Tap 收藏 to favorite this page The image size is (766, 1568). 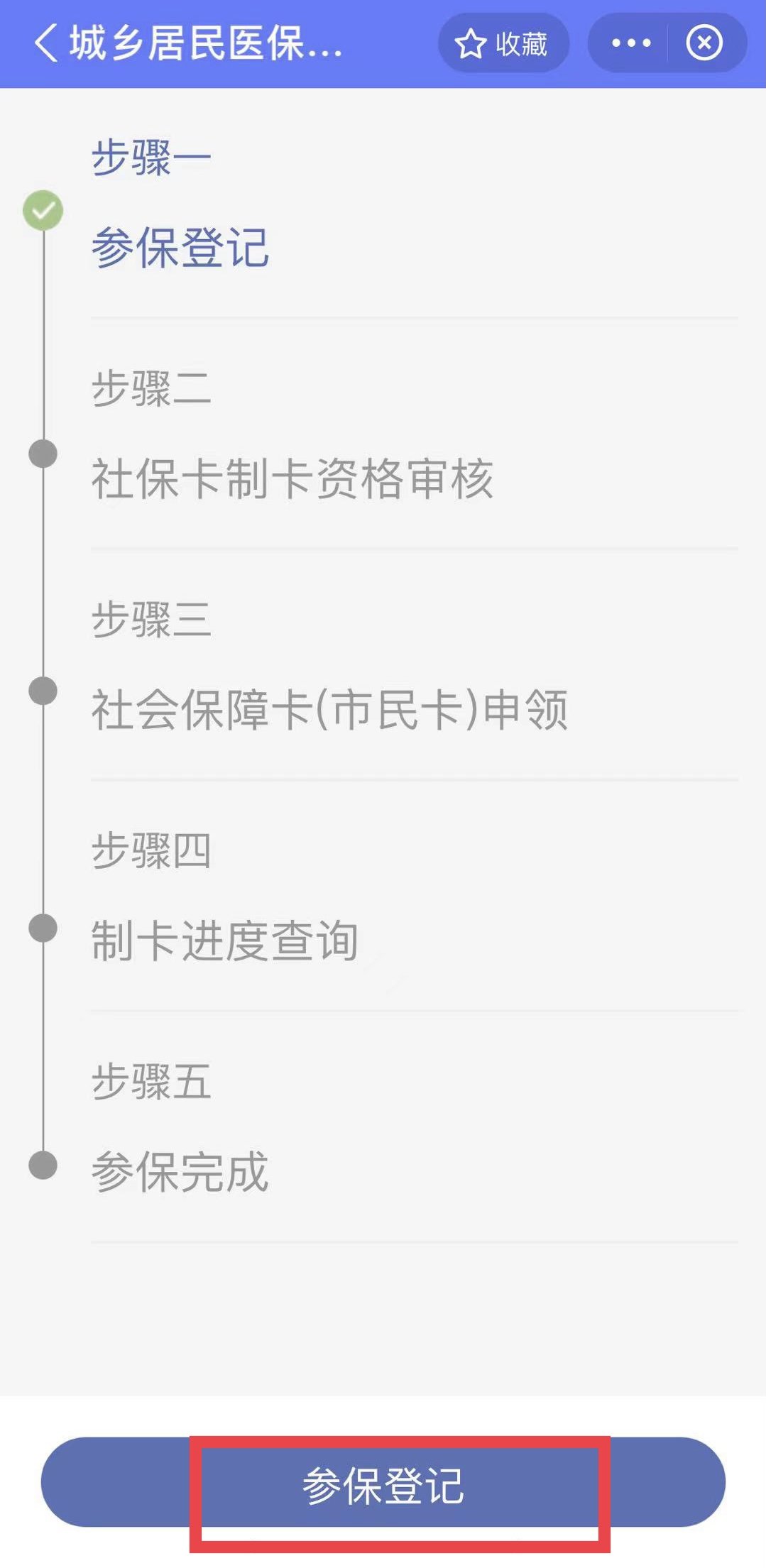tap(503, 43)
